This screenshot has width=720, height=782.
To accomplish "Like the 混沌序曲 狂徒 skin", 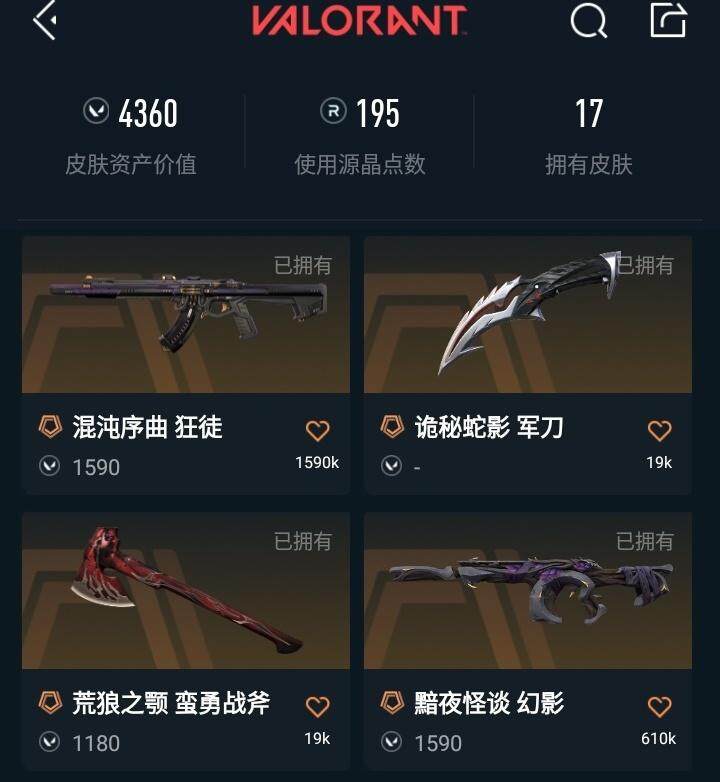I will [x=317, y=431].
